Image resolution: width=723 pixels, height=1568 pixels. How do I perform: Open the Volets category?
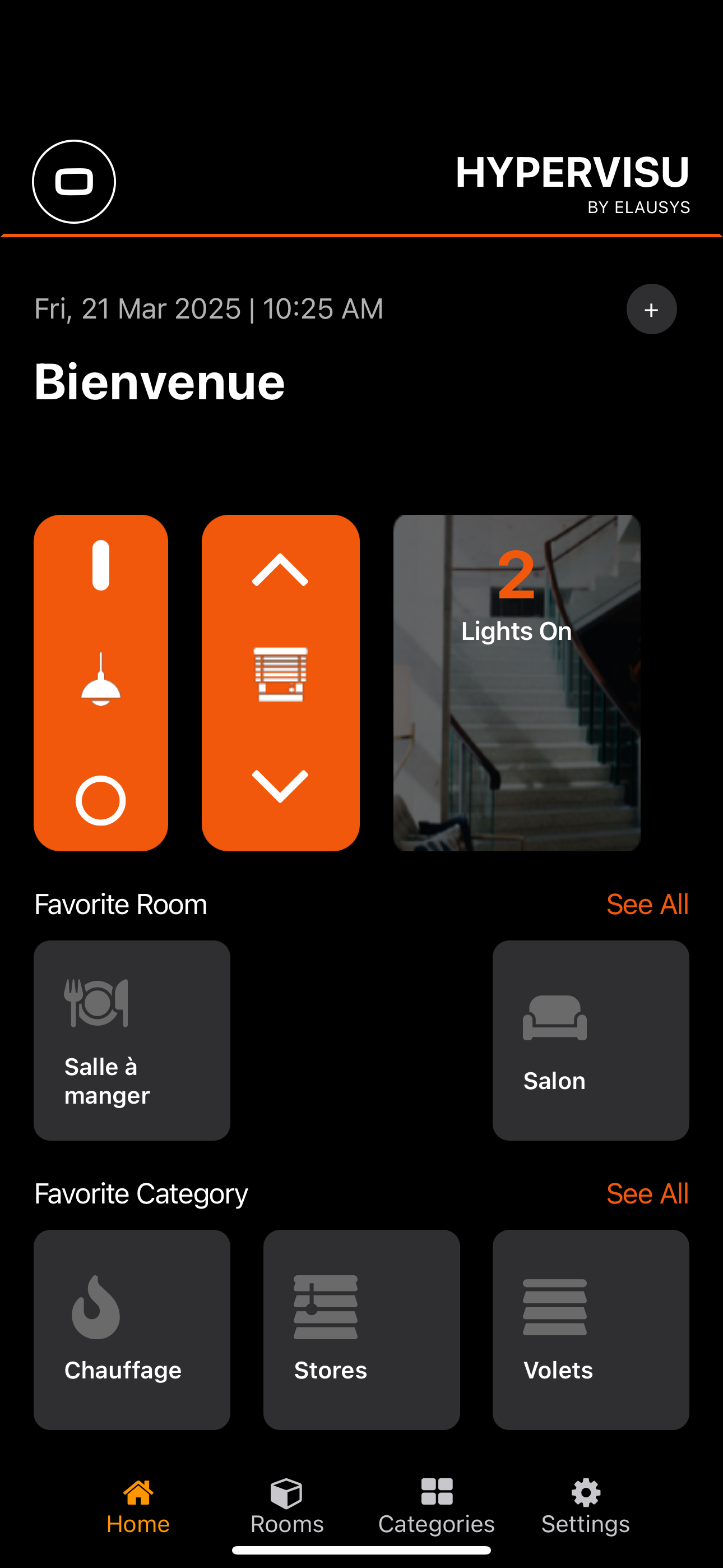click(x=590, y=1330)
